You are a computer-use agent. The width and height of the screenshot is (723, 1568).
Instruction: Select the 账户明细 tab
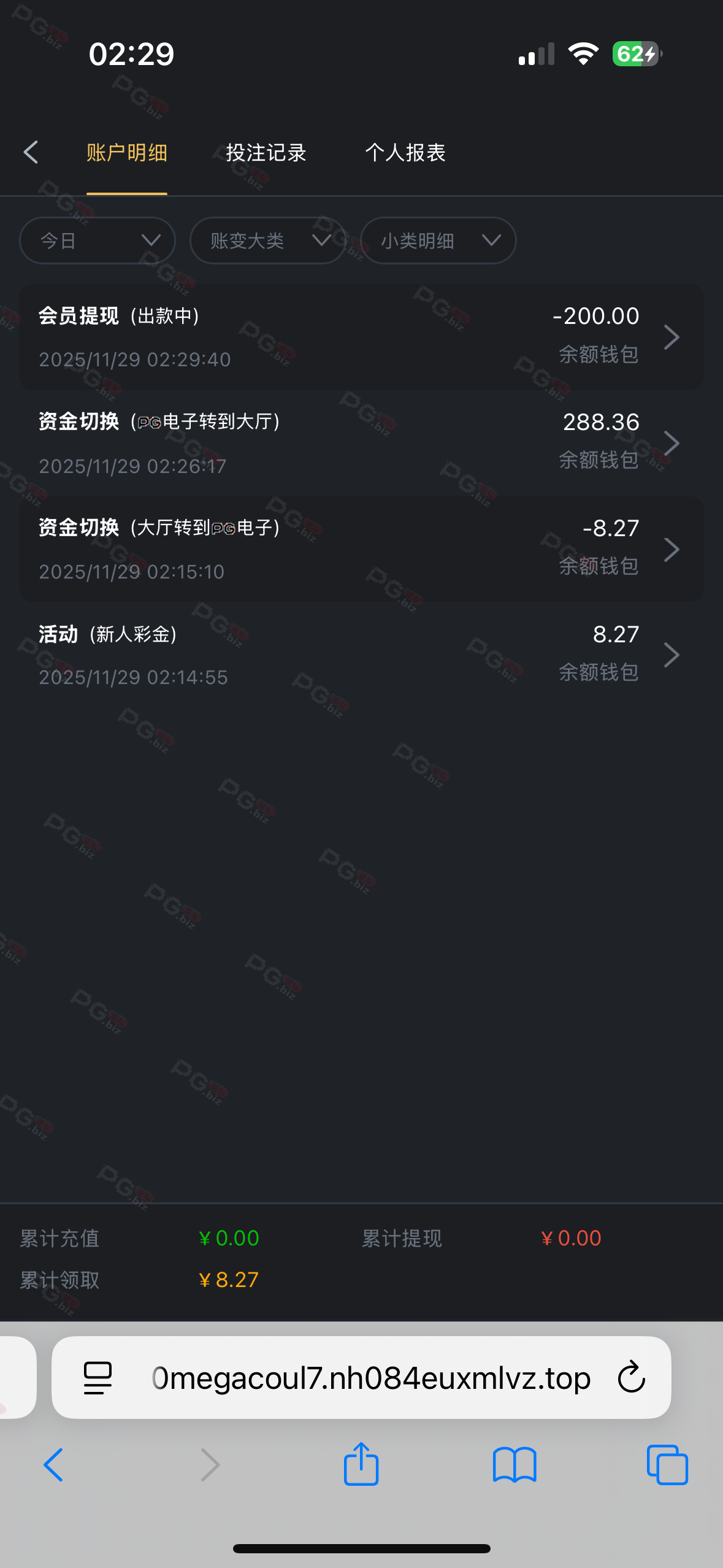tap(127, 153)
